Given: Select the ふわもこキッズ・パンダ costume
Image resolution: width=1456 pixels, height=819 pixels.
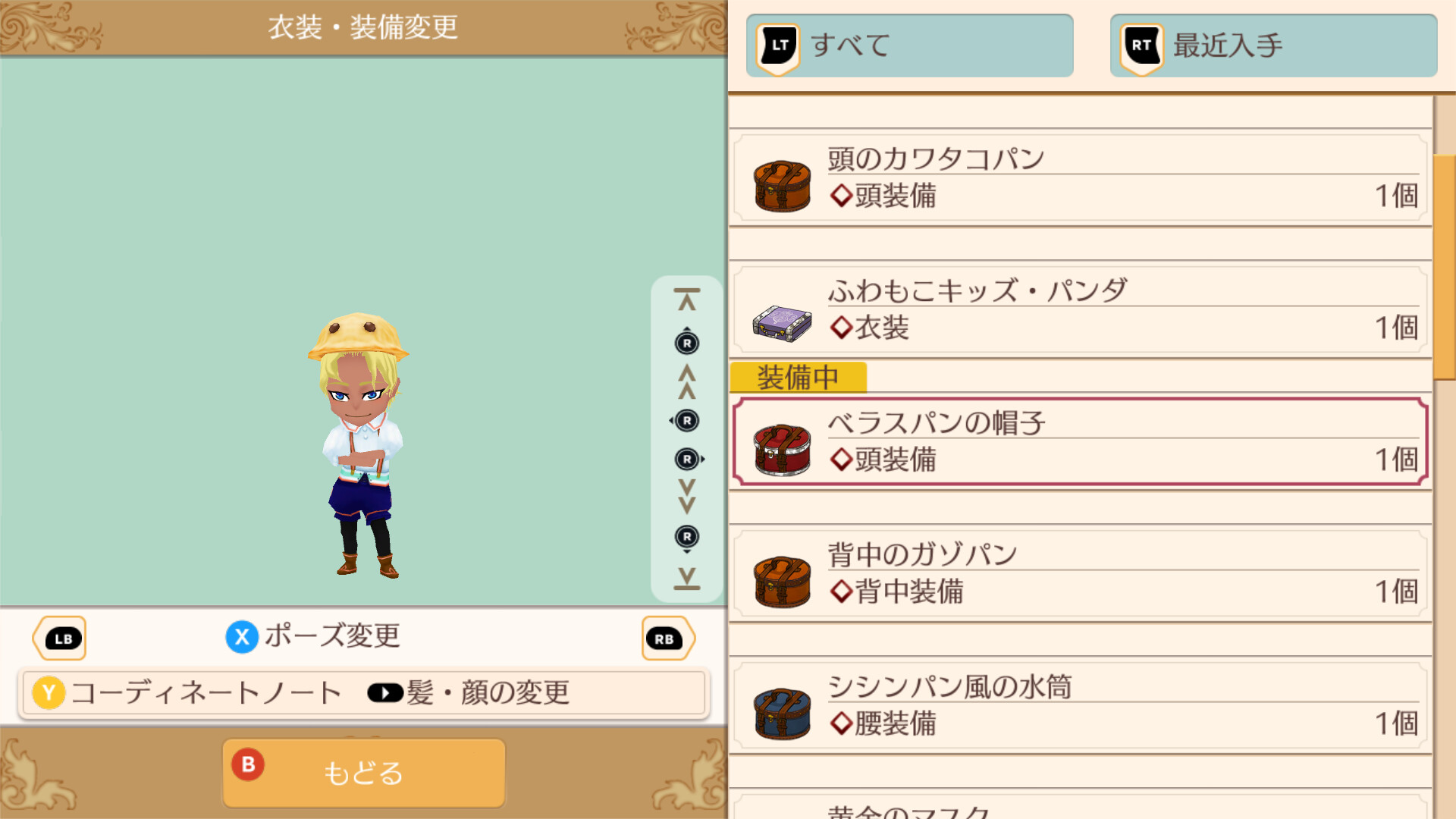Looking at the screenshot, I should [x=1080, y=311].
